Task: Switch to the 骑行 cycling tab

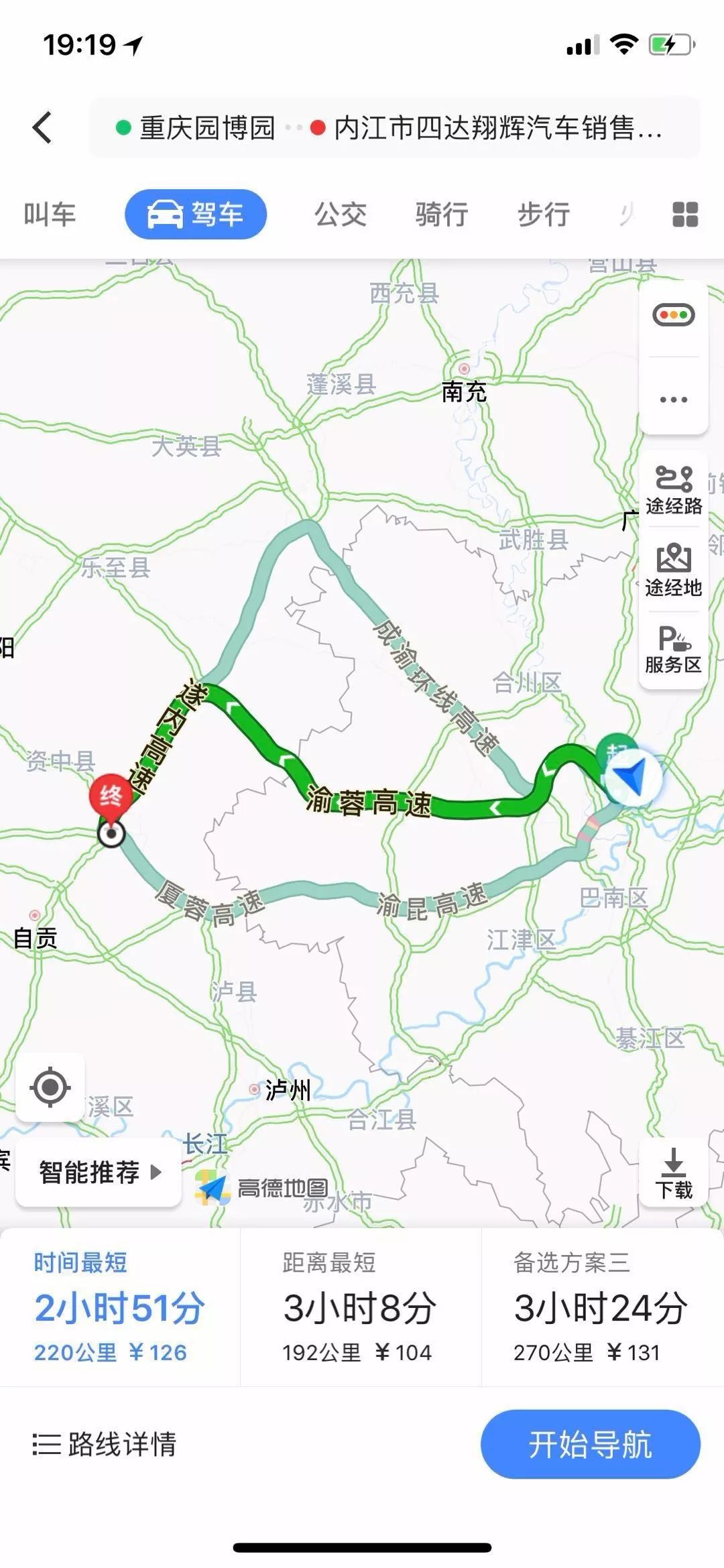Action: (441, 215)
